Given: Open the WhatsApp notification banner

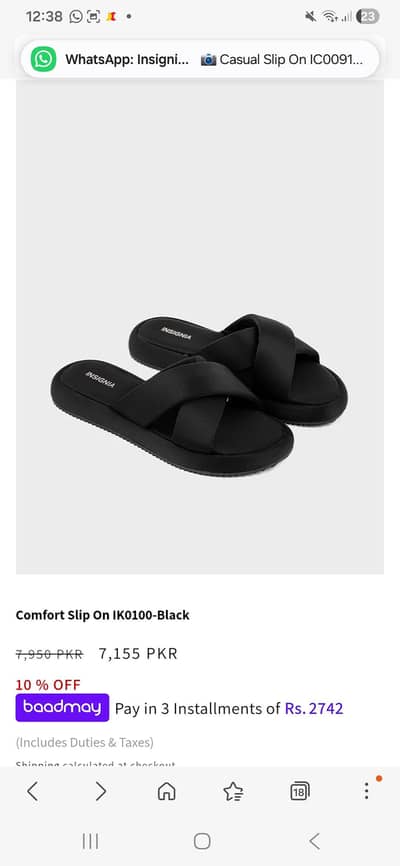Looking at the screenshot, I should [x=200, y=59].
